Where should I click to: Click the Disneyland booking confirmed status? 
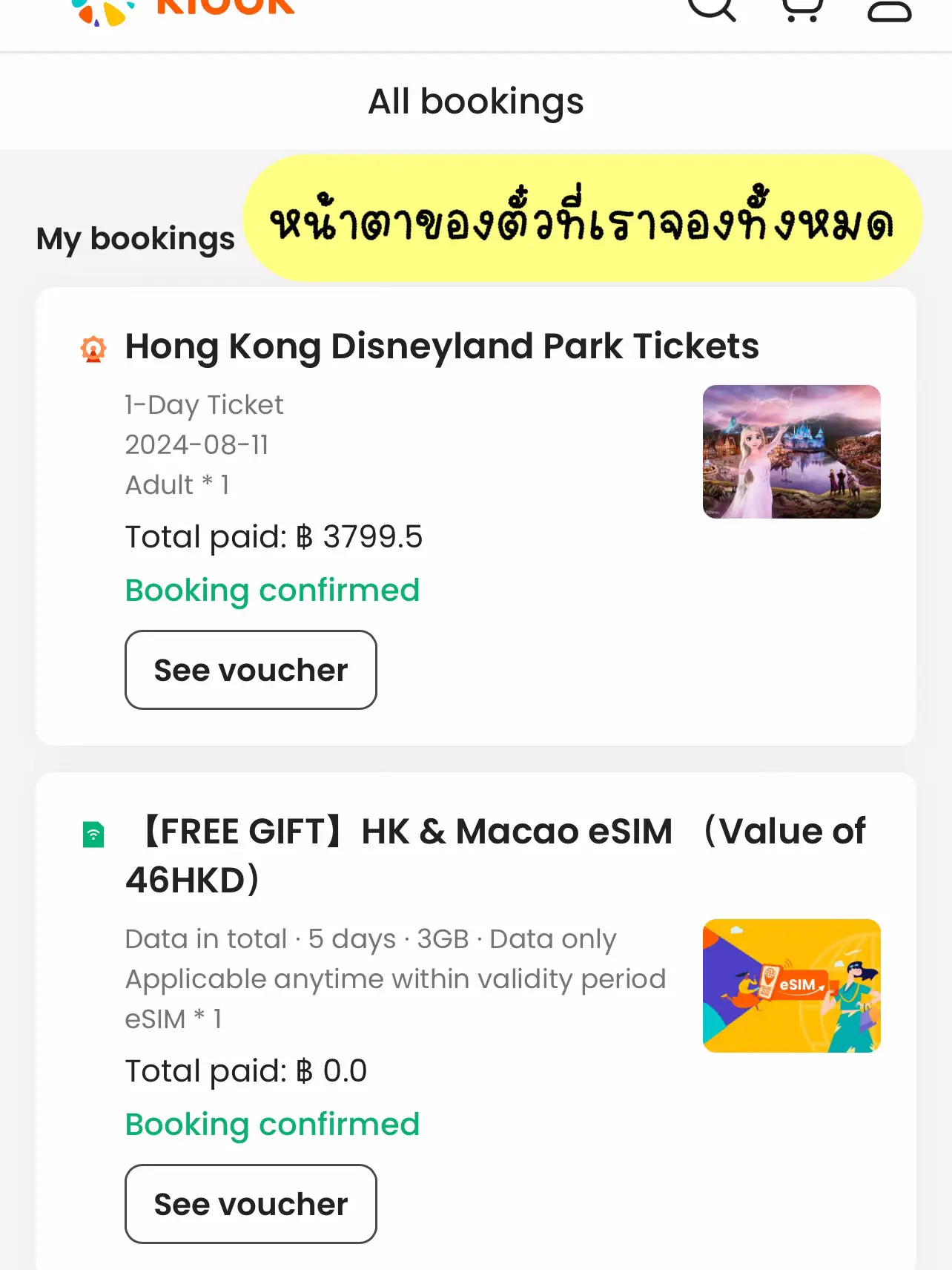273,590
